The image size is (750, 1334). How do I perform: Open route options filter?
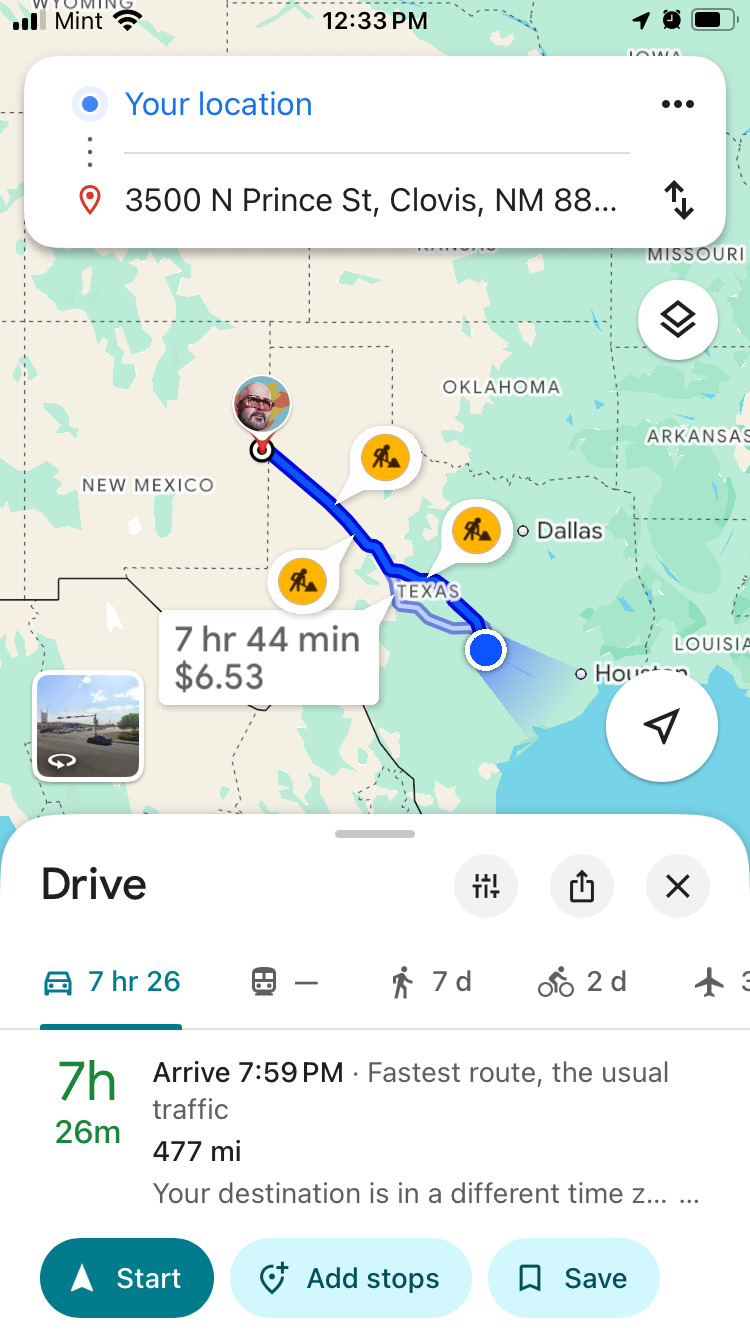[x=486, y=885]
